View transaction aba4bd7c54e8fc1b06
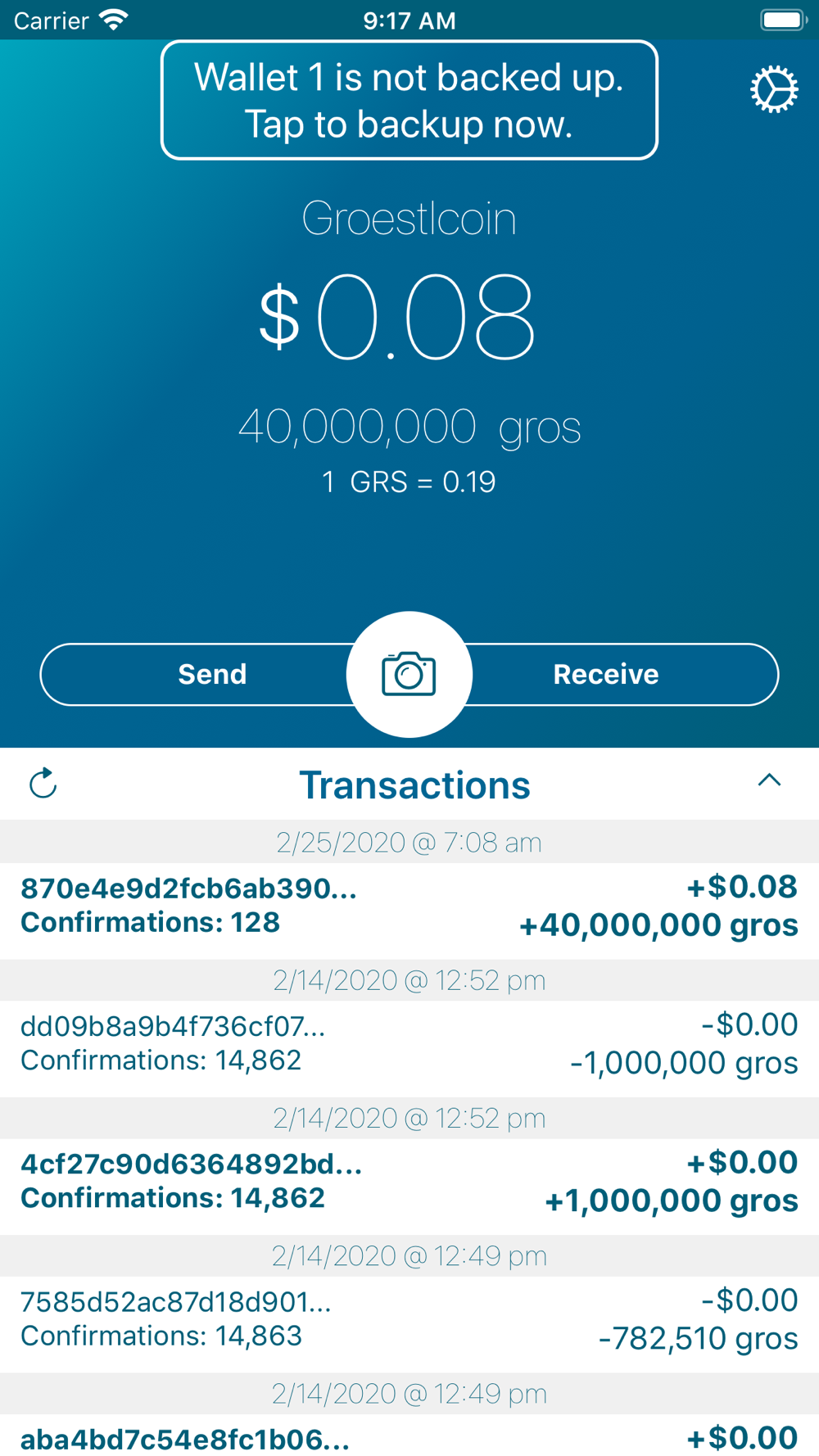The height and width of the screenshot is (1456, 819). click(x=409, y=1438)
